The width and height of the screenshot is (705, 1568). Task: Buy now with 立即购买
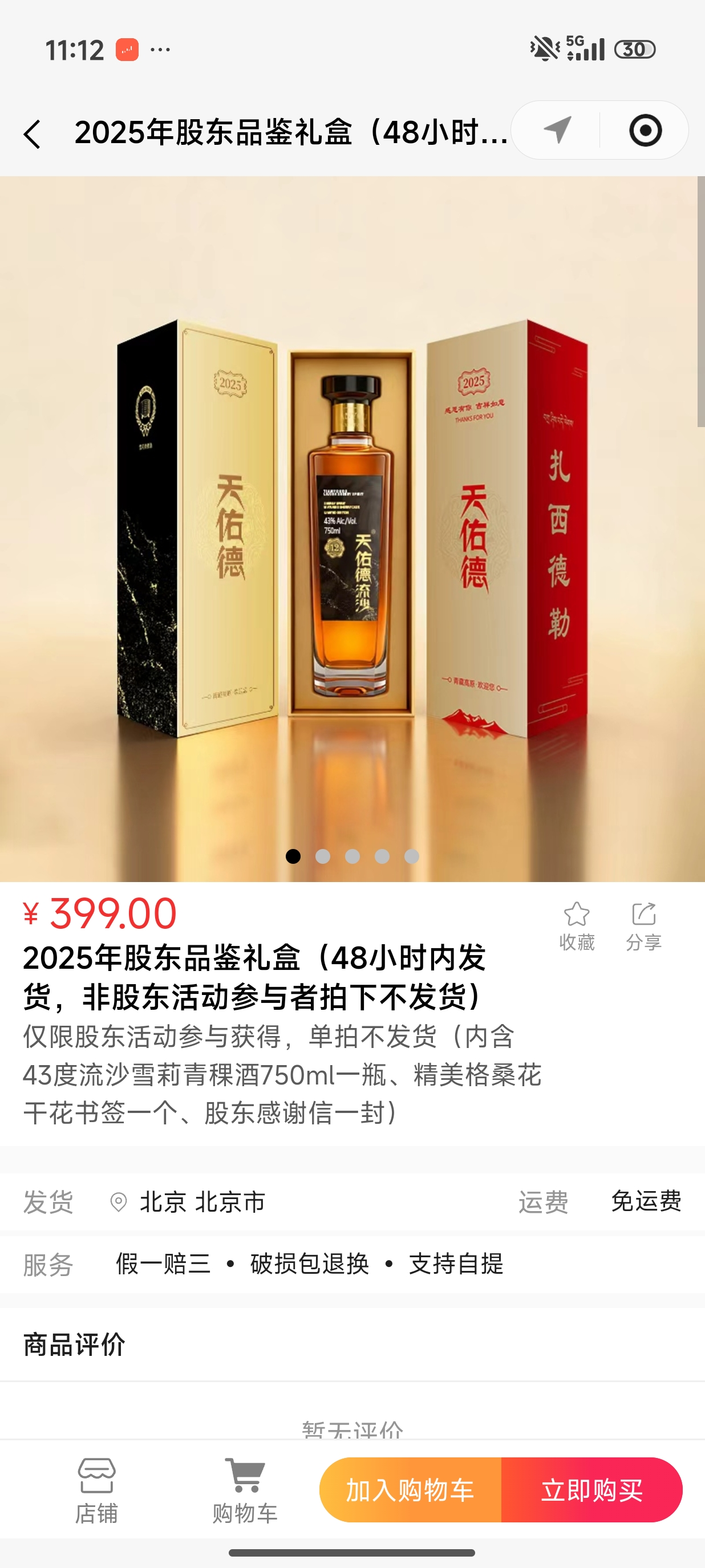[591, 1490]
